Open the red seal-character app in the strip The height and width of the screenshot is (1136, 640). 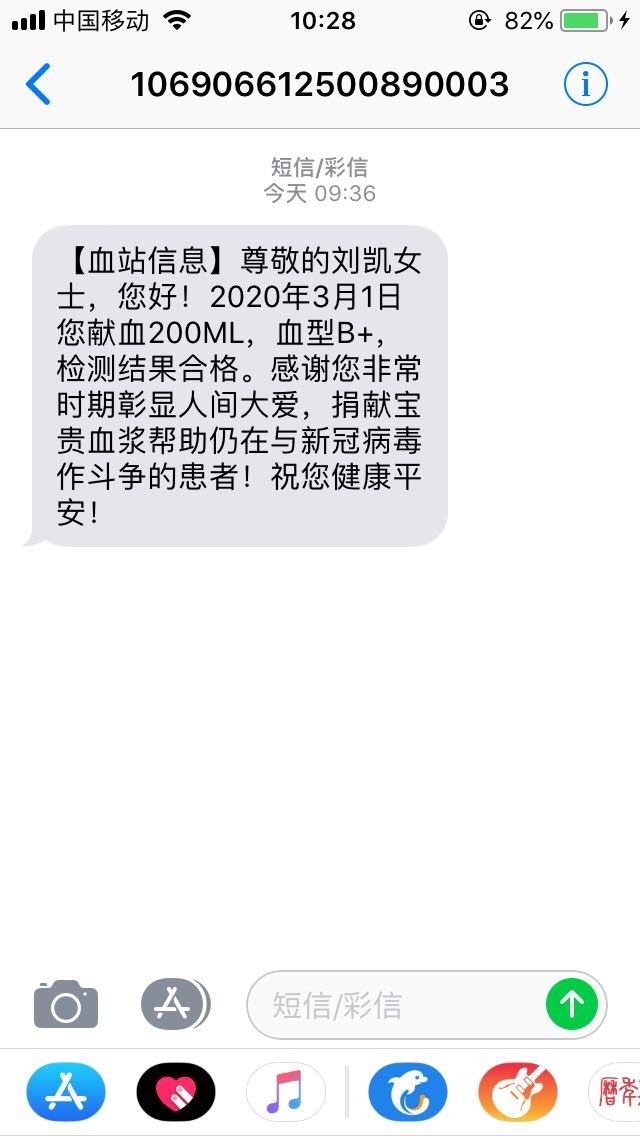pos(616,1092)
